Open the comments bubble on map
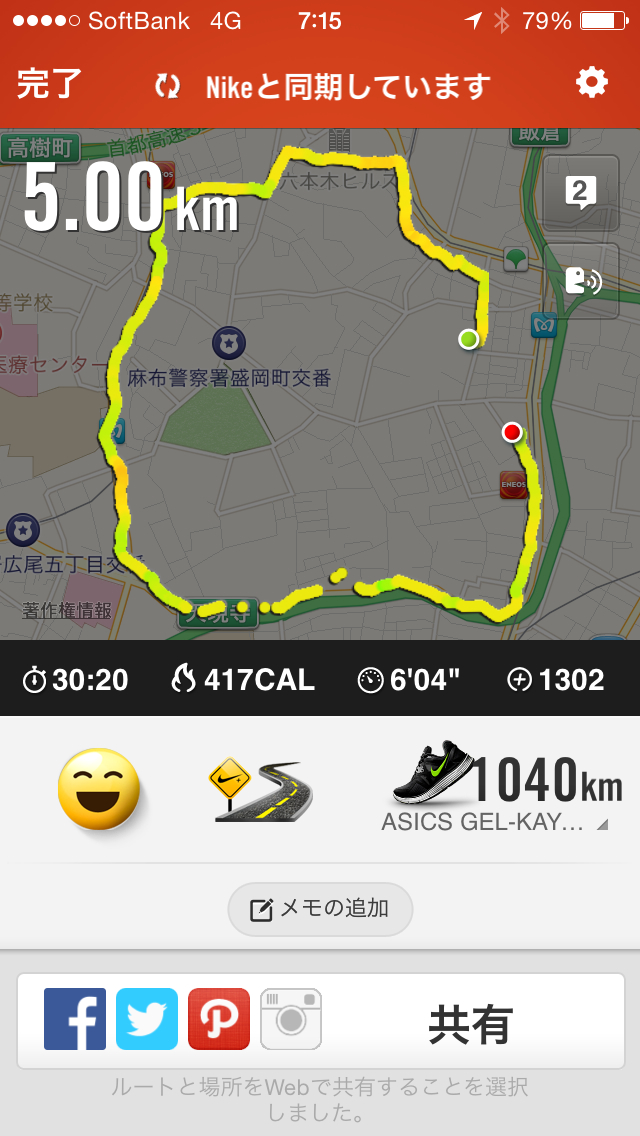 [x=581, y=192]
